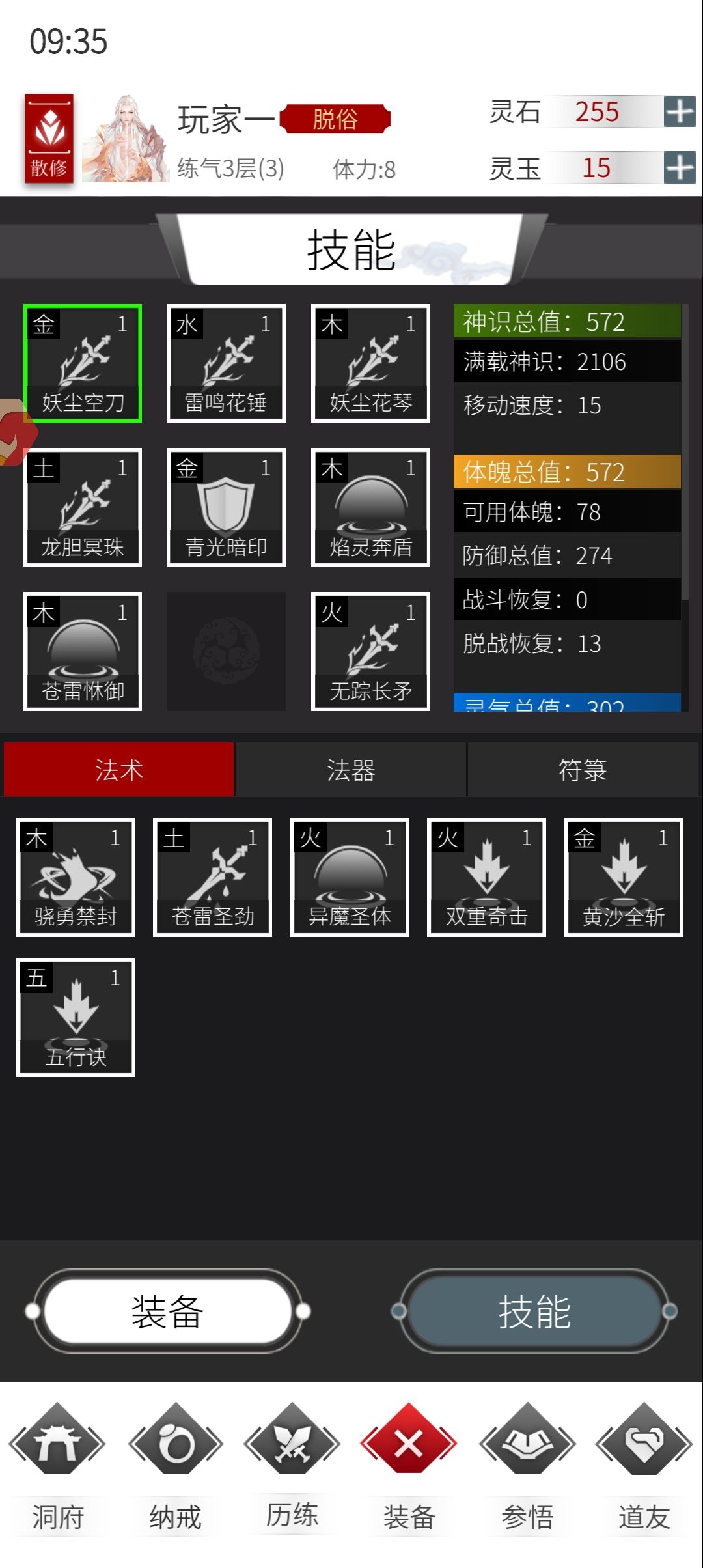The height and width of the screenshot is (1568, 703).
Task: Open the 无踪长矛 fire skill
Action: coord(370,650)
